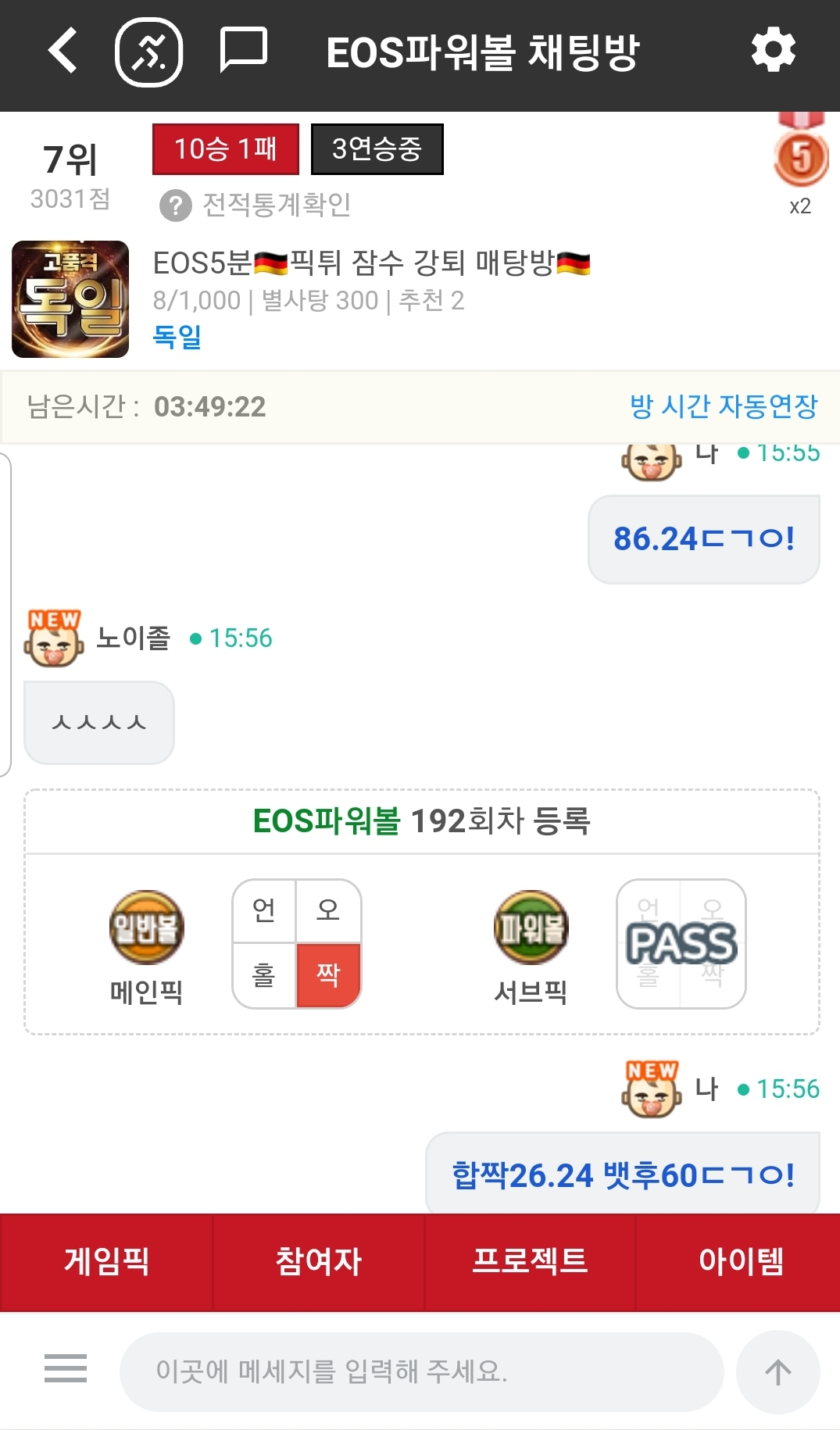Open 노이졸's profile avatar
The image size is (840, 1430).
point(53,641)
